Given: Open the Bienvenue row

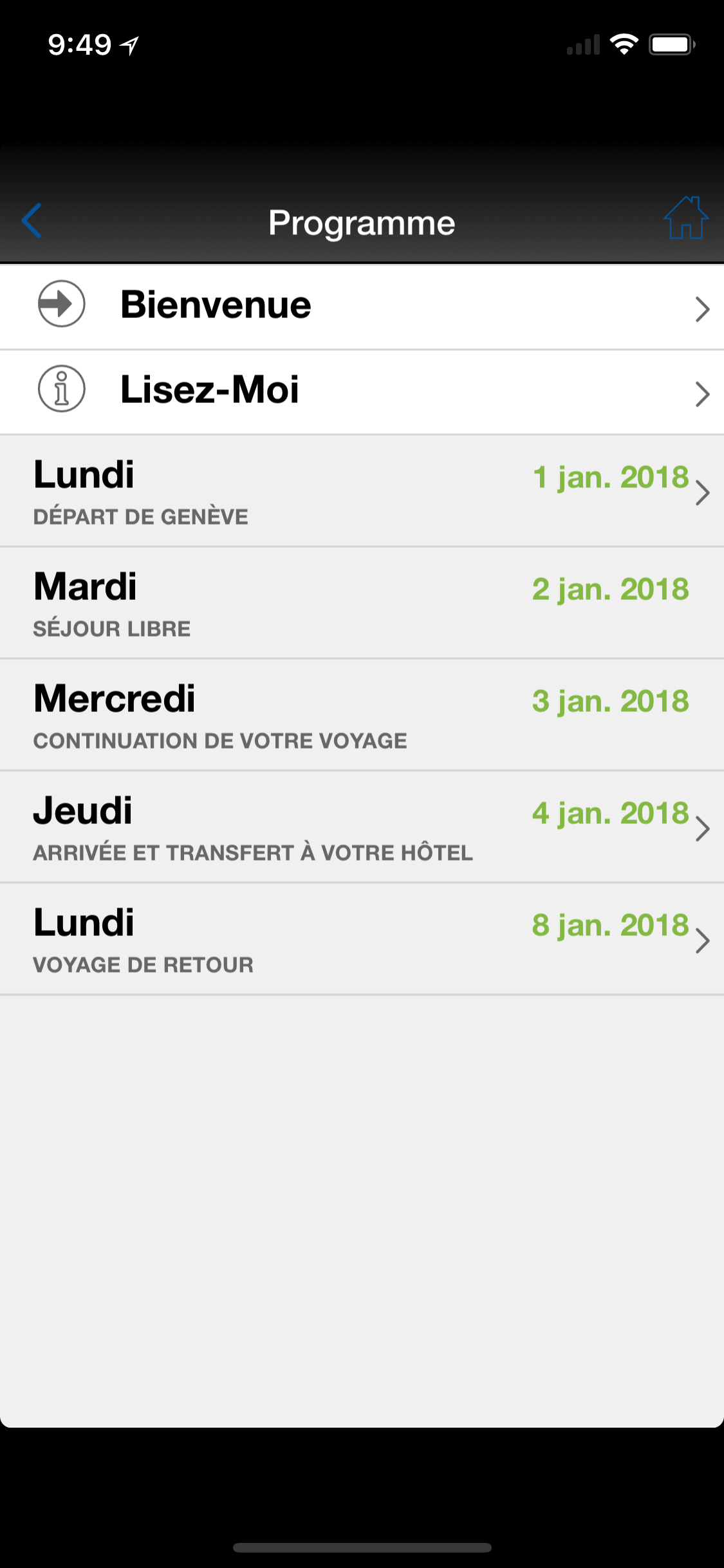Looking at the screenshot, I should point(362,307).
